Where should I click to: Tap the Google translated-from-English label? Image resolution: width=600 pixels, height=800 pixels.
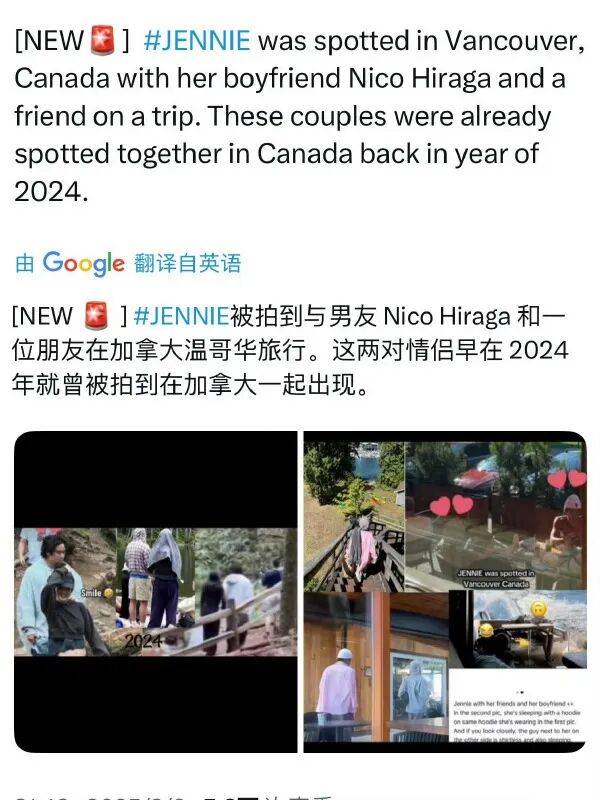pyautogui.click(x=128, y=263)
